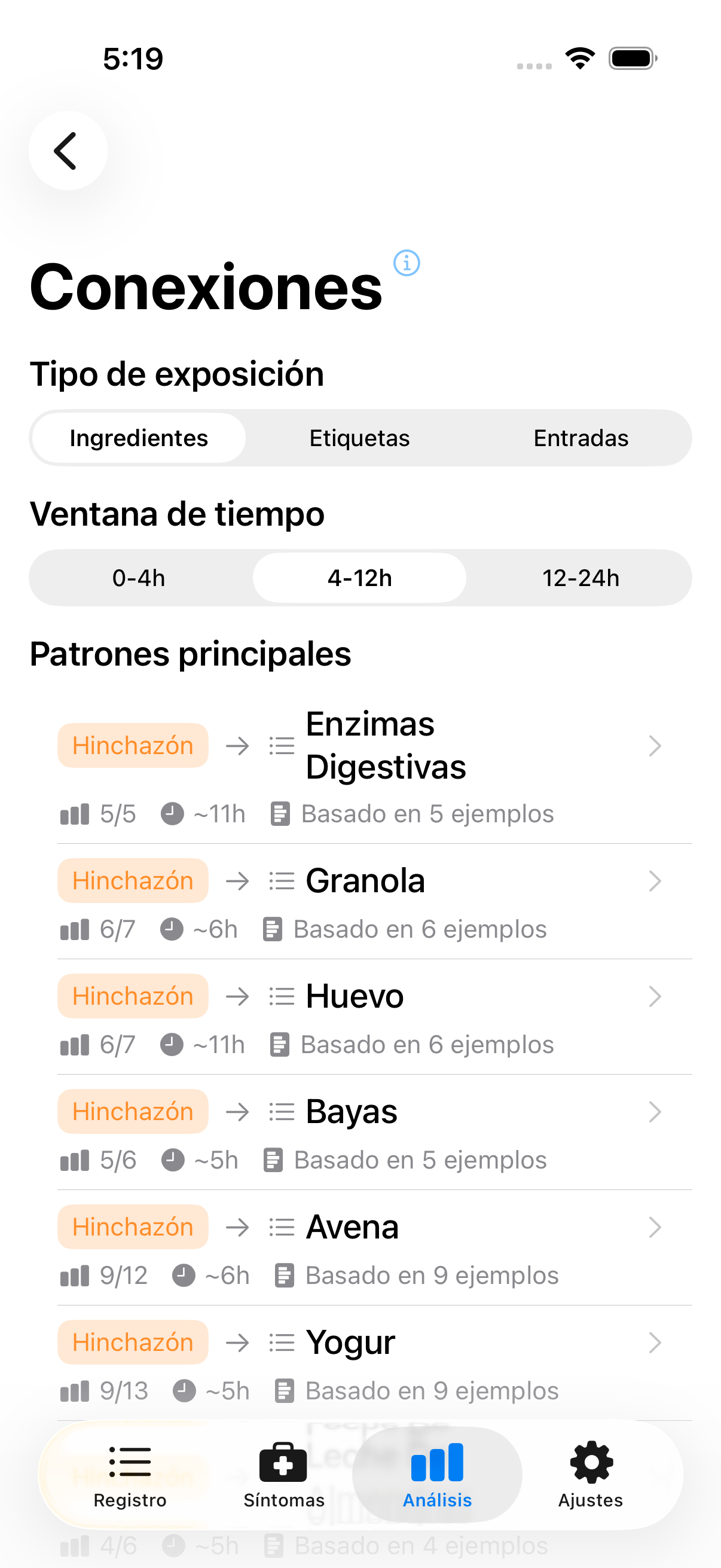Tap the back arrow button
The height and width of the screenshot is (1568, 721).
[68, 150]
